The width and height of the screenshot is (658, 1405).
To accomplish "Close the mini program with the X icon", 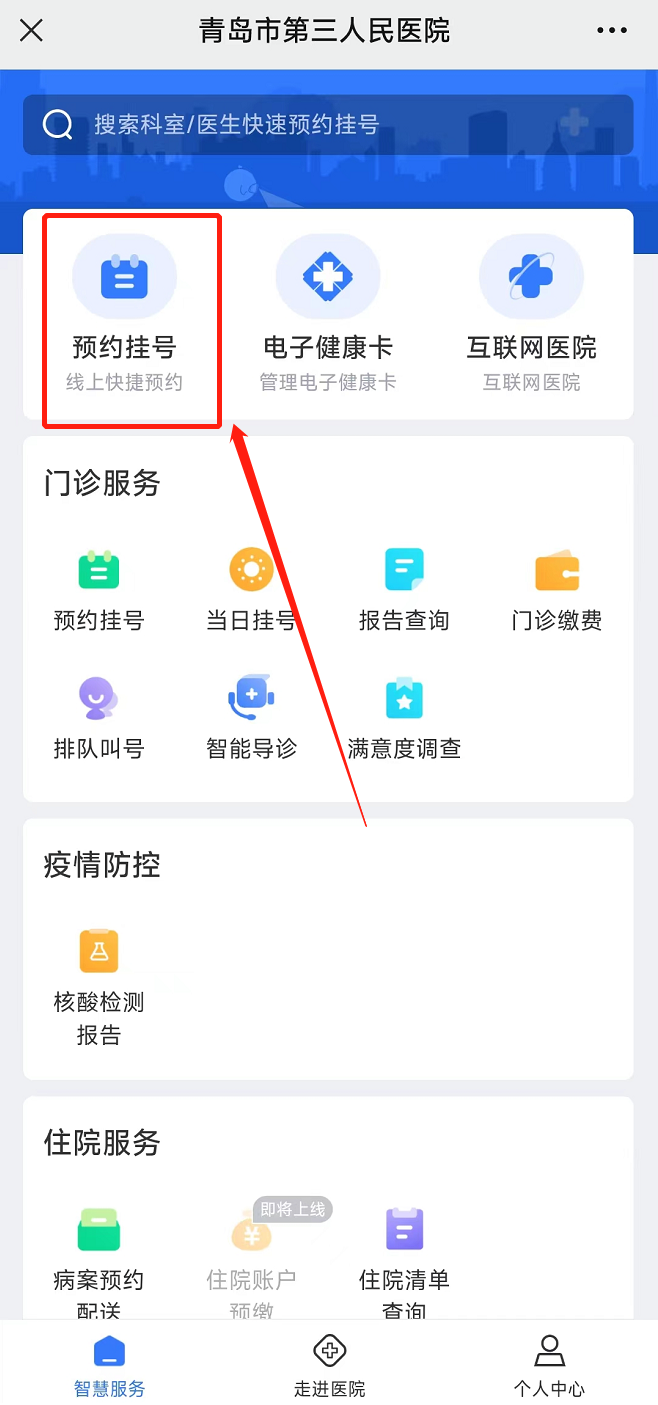I will (x=31, y=30).
